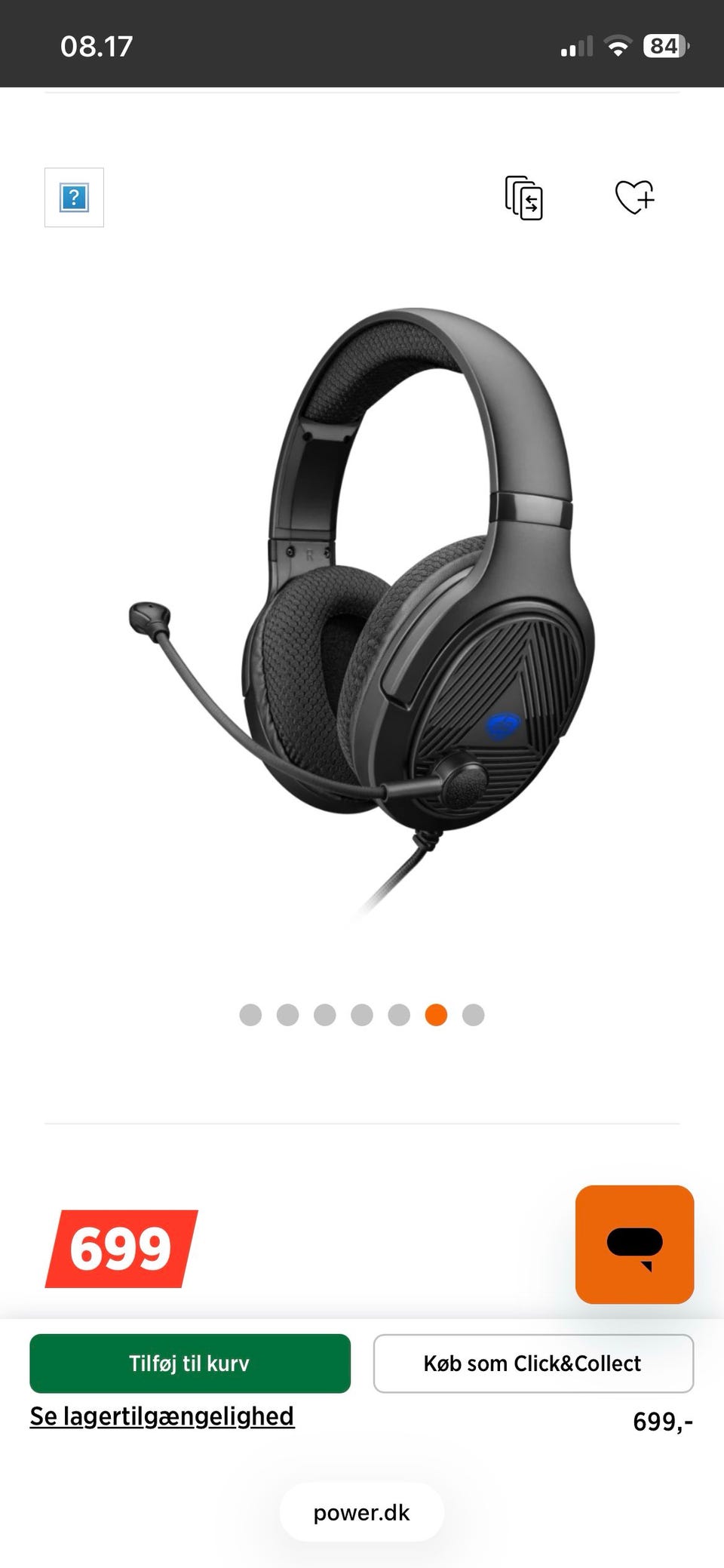Choose Køb som Click&Collect
Image resolution: width=724 pixels, height=1568 pixels.
pos(533,1364)
